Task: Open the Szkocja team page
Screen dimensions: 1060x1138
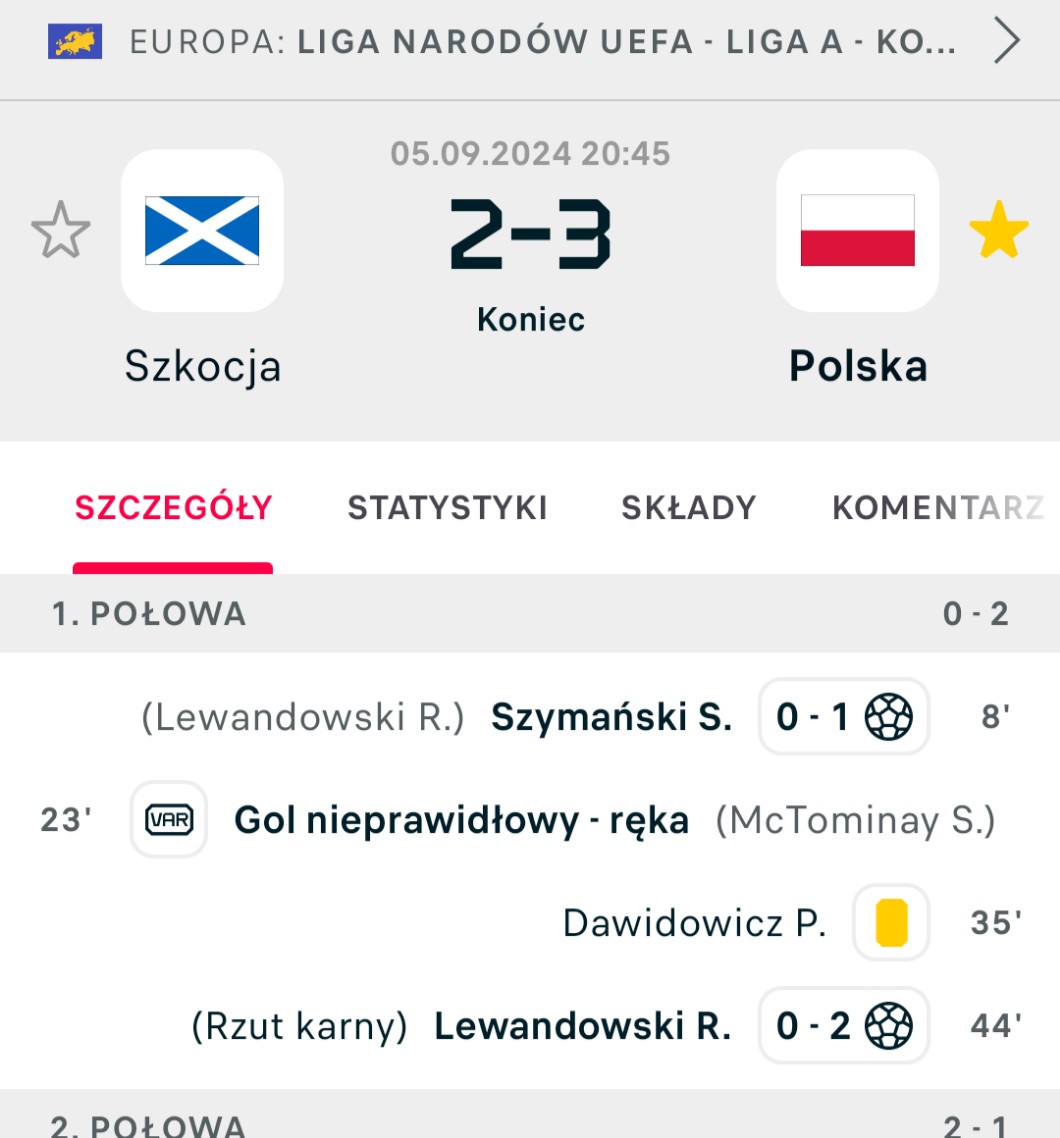Action: pos(202,232)
